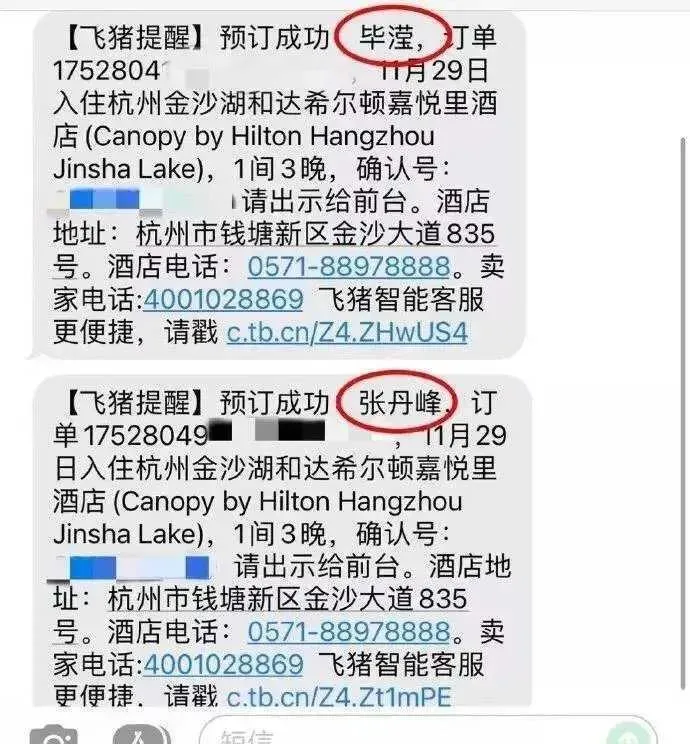Open the camera to attach a photo
The image size is (690, 744).
53,736
